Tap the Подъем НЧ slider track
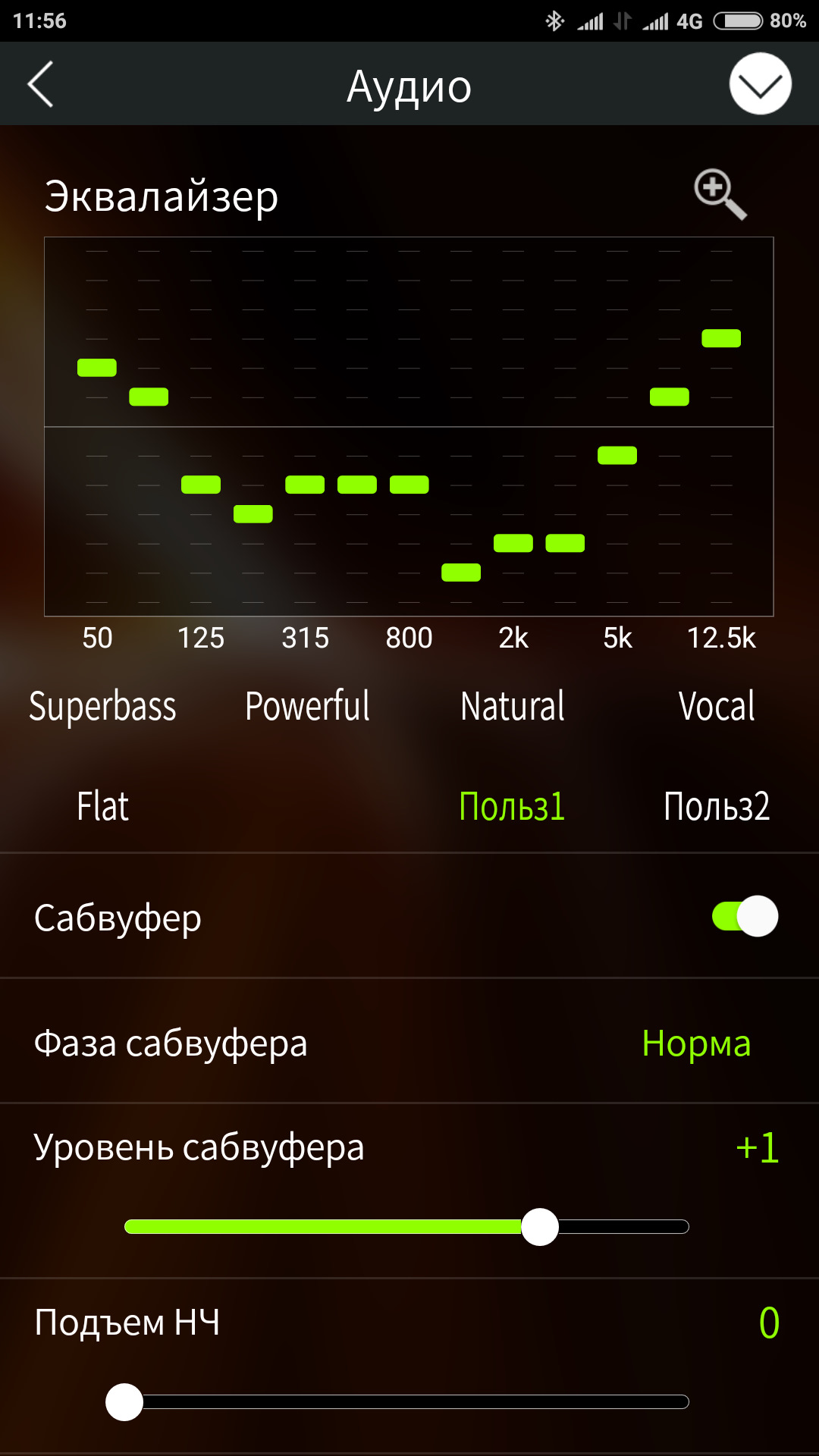The image size is (819, 1456). tap(406, 1401)
